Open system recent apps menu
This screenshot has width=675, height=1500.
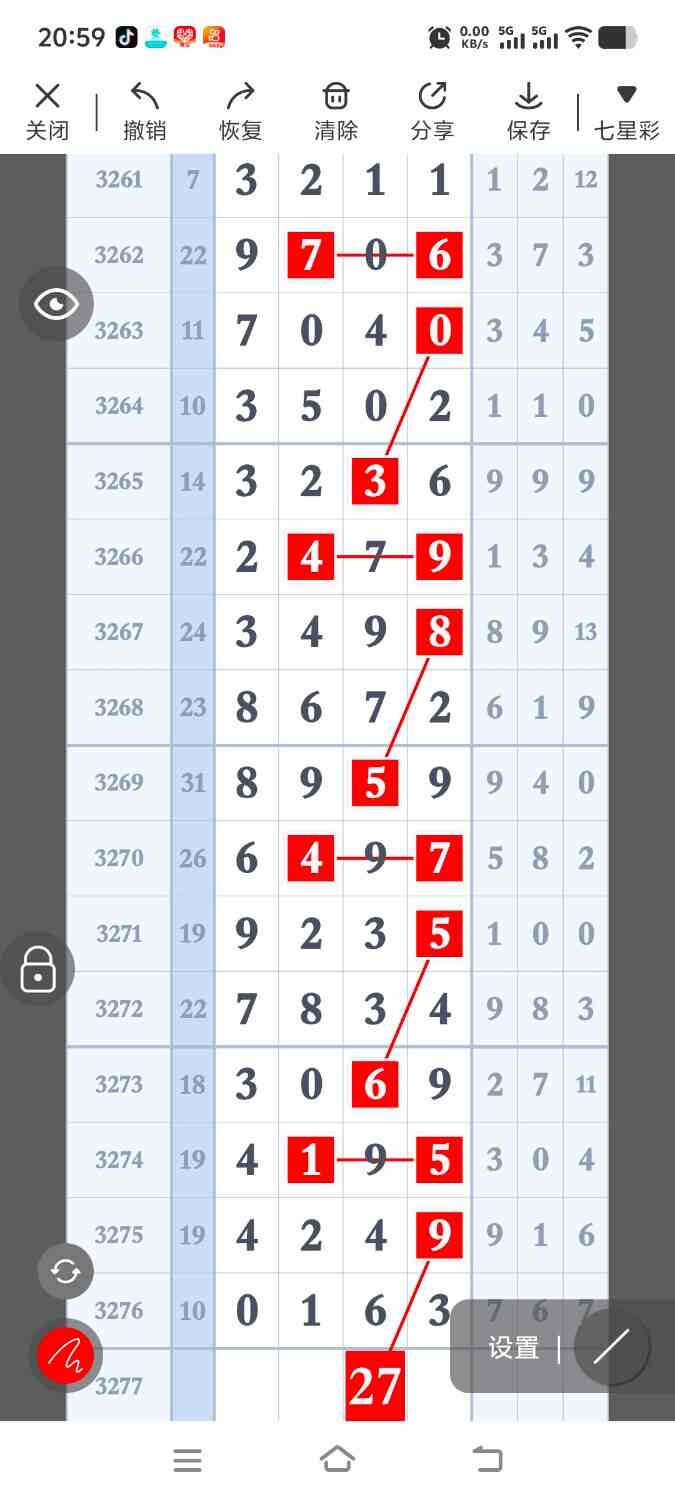coord(187,1460)
